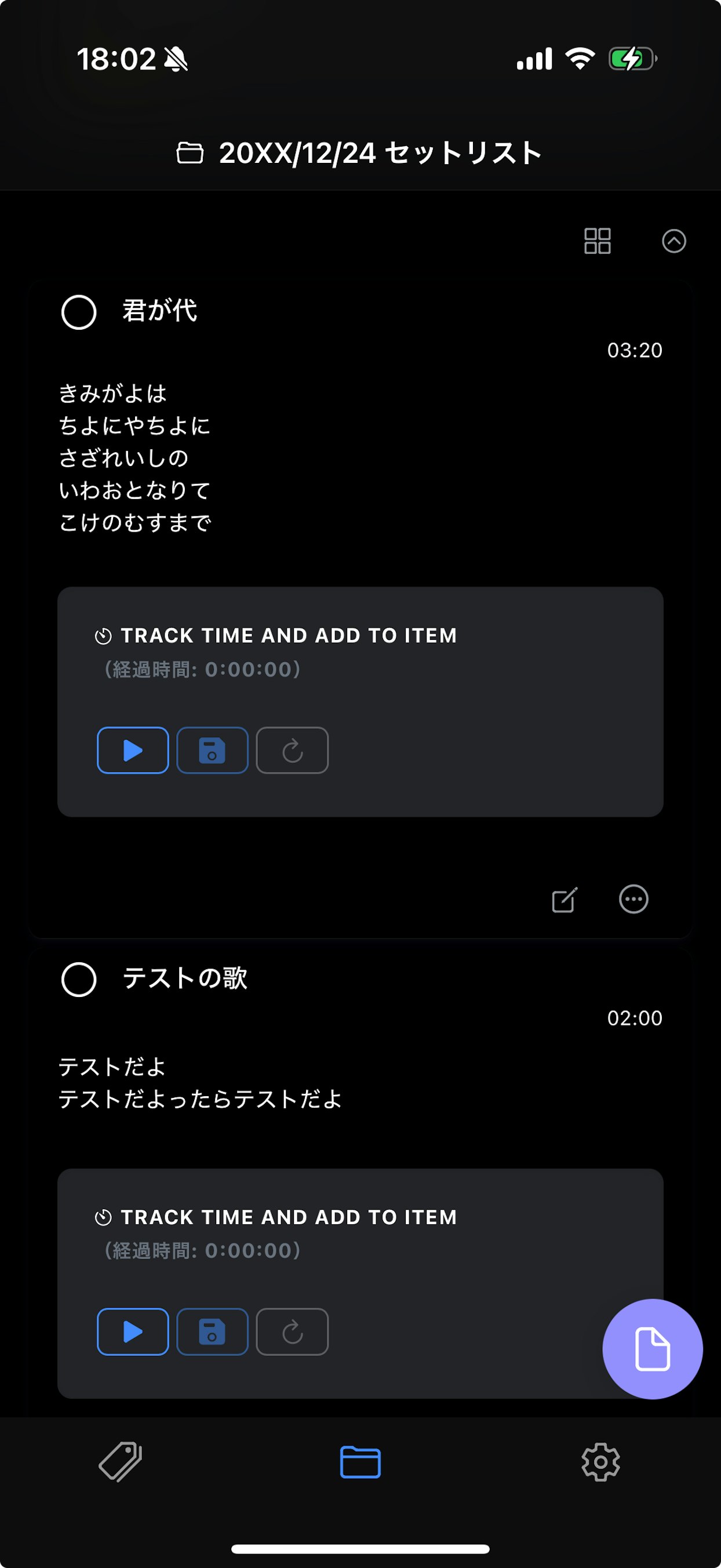The width and height of the screenshot is (721, 1568).
Task: Collapse items with the chevron-up icon
Action: [673, 241]
